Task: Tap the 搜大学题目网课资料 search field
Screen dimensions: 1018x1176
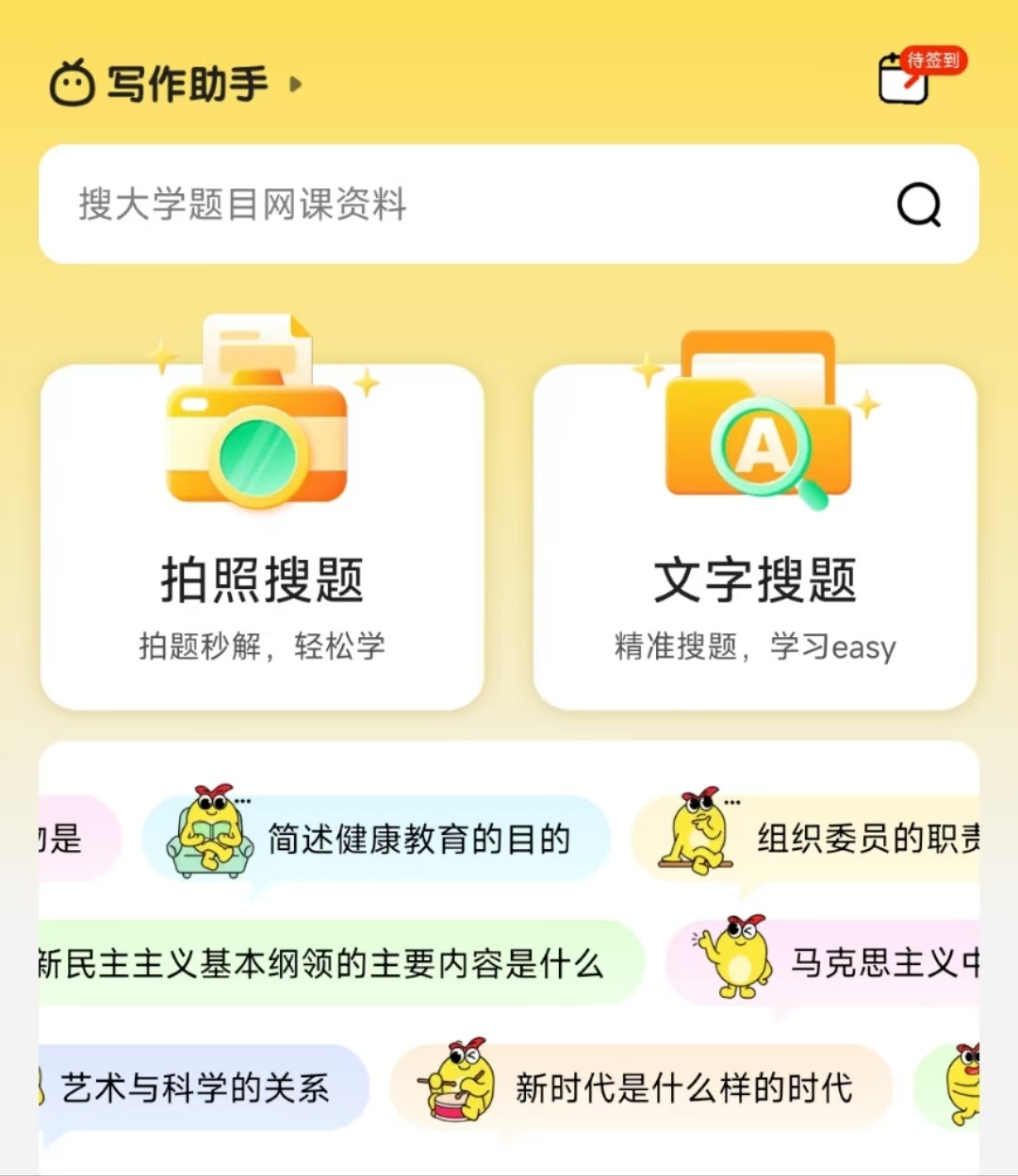Action: point(452,204)
